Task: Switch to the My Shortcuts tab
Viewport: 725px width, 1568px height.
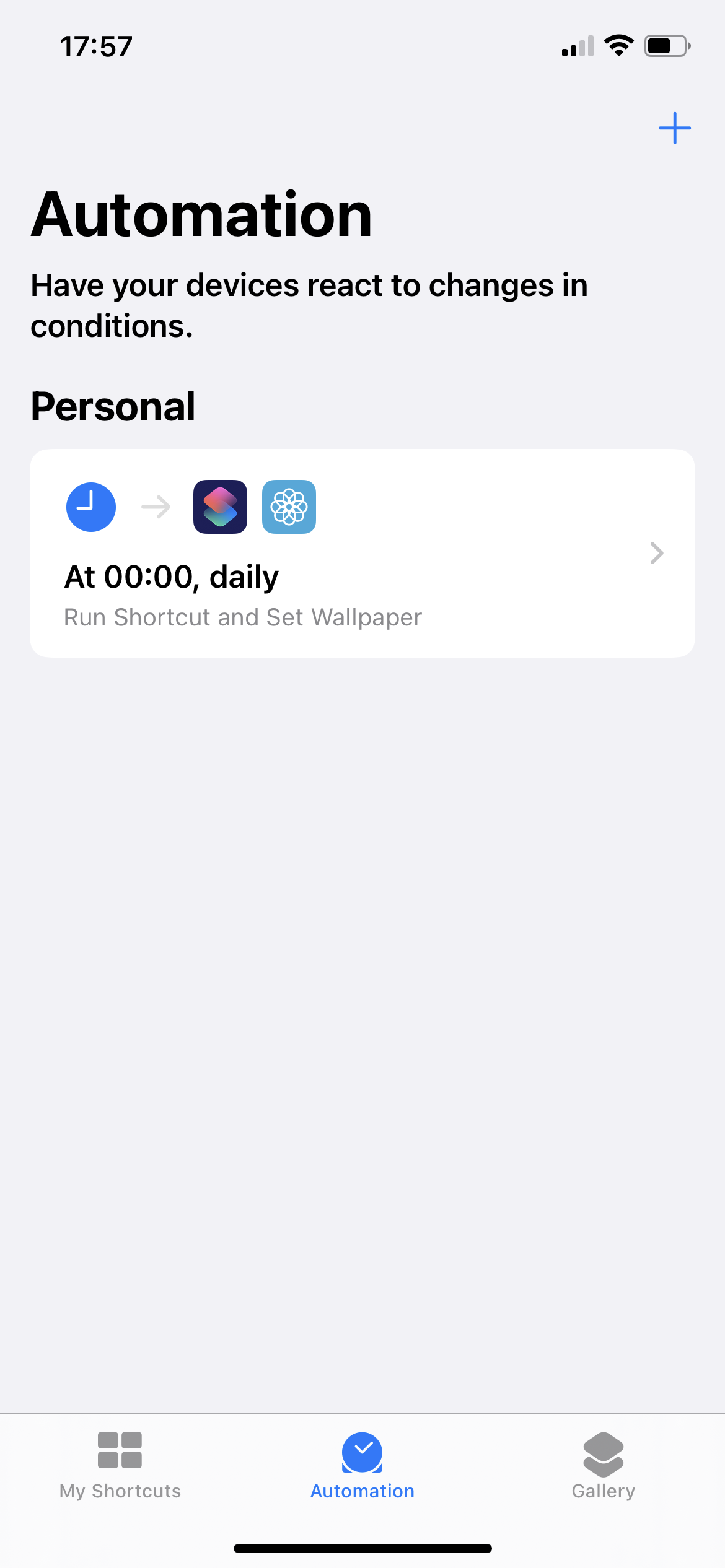Action: click(120, 1465)
